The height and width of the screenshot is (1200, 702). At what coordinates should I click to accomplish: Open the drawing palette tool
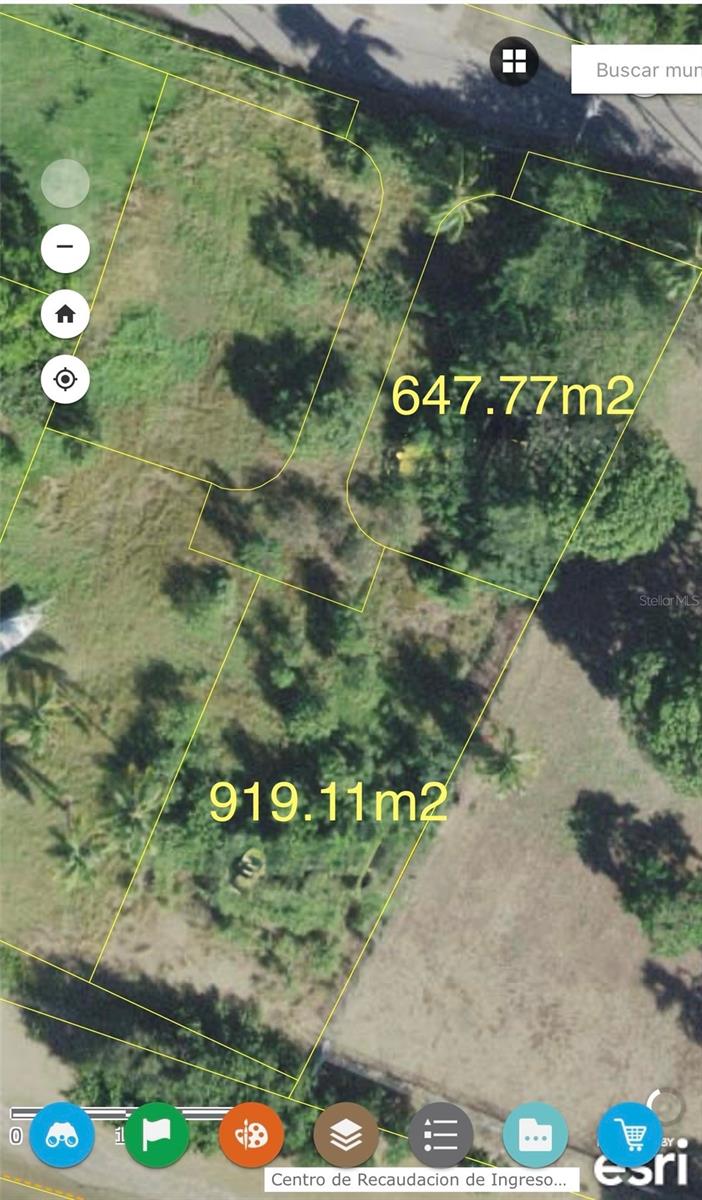(x=251, y=1135)
